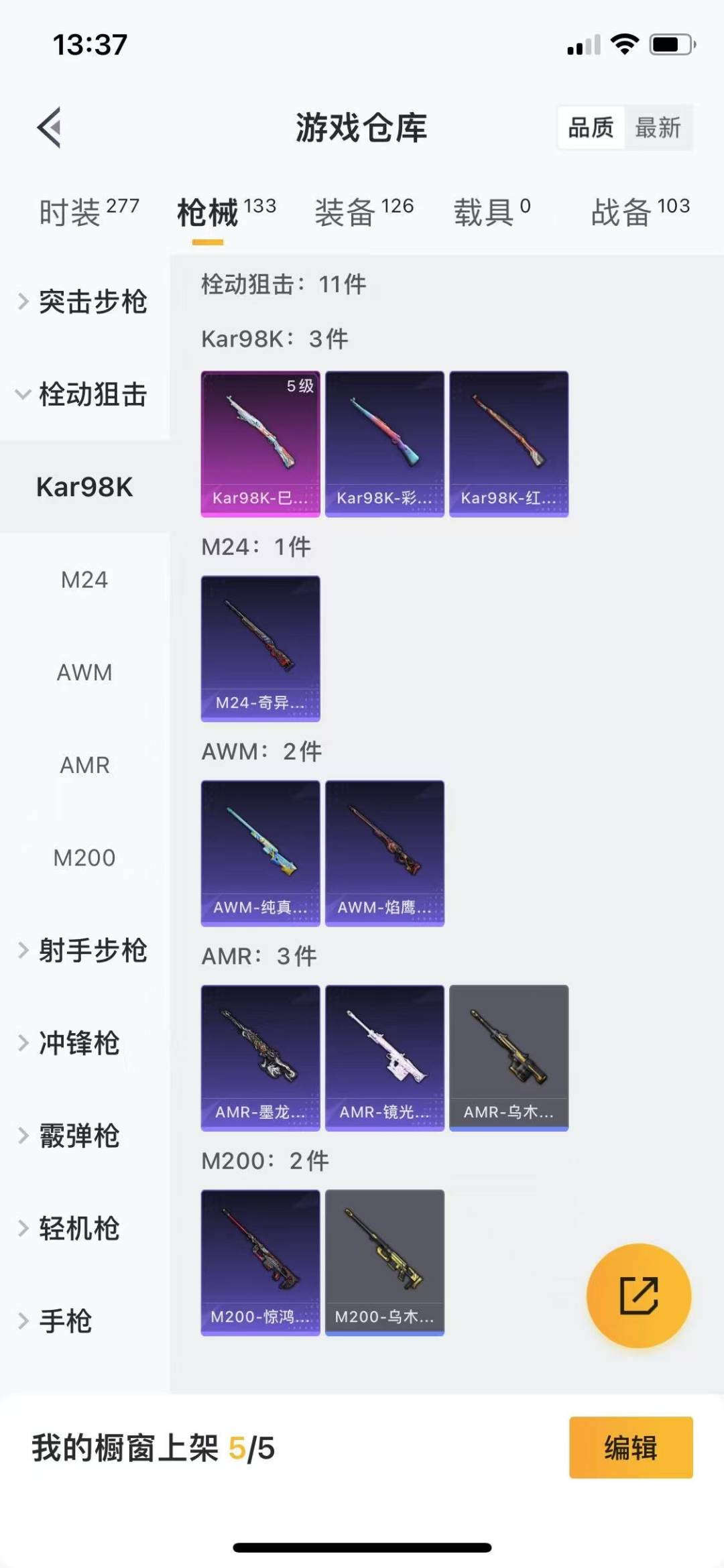The height and width of the screenshot is (1568, 724).
Task: Switch to the 装备 tab
Action: click(364, 212)
